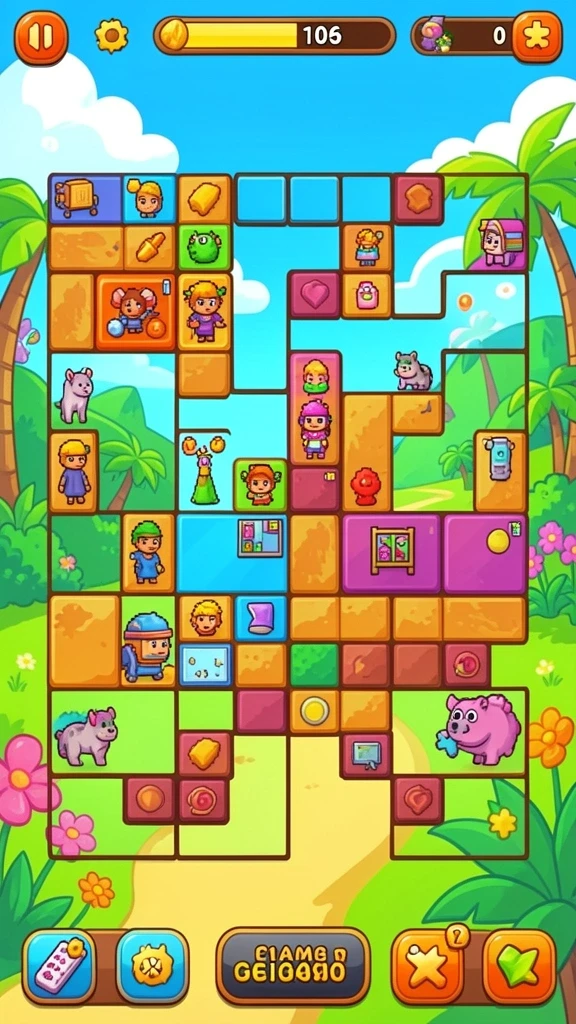Use the orange star booster with the badge
This screenshot has height=1024, width=576.
click(428, 966)
